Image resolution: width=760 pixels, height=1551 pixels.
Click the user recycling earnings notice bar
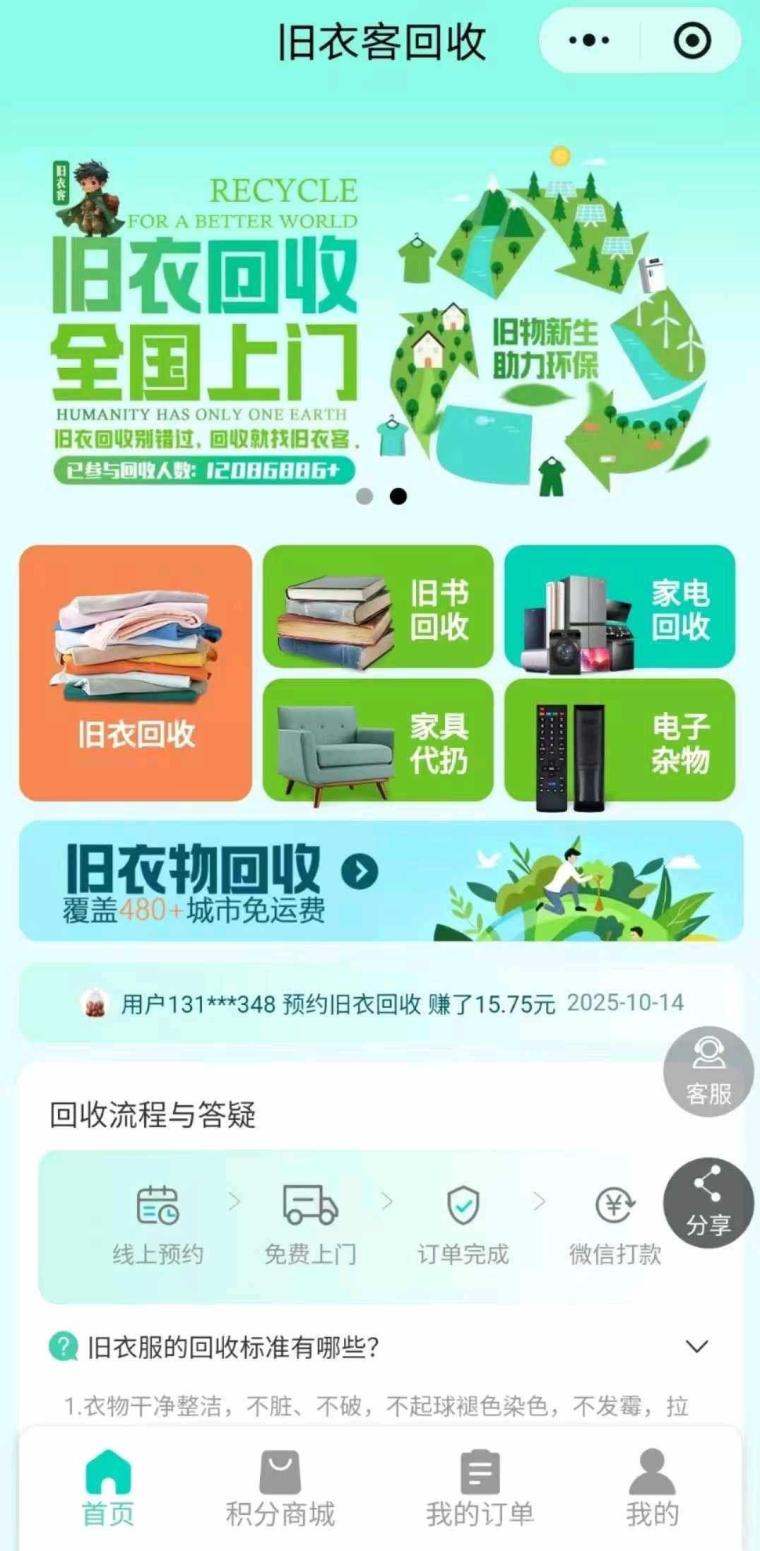pyautogui.click(x=380, y=1004)
